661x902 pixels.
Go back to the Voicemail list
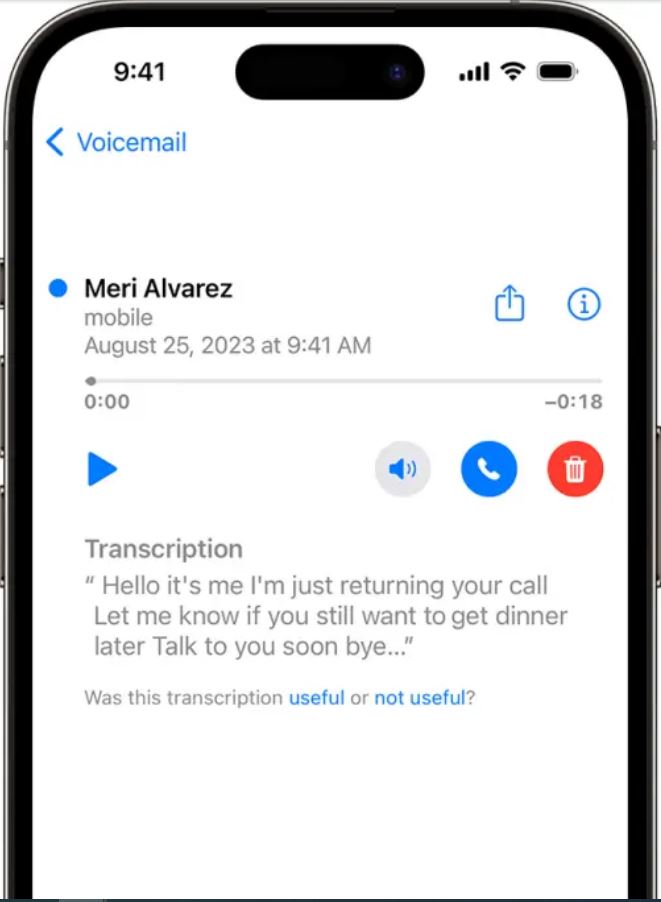(116, 142)
